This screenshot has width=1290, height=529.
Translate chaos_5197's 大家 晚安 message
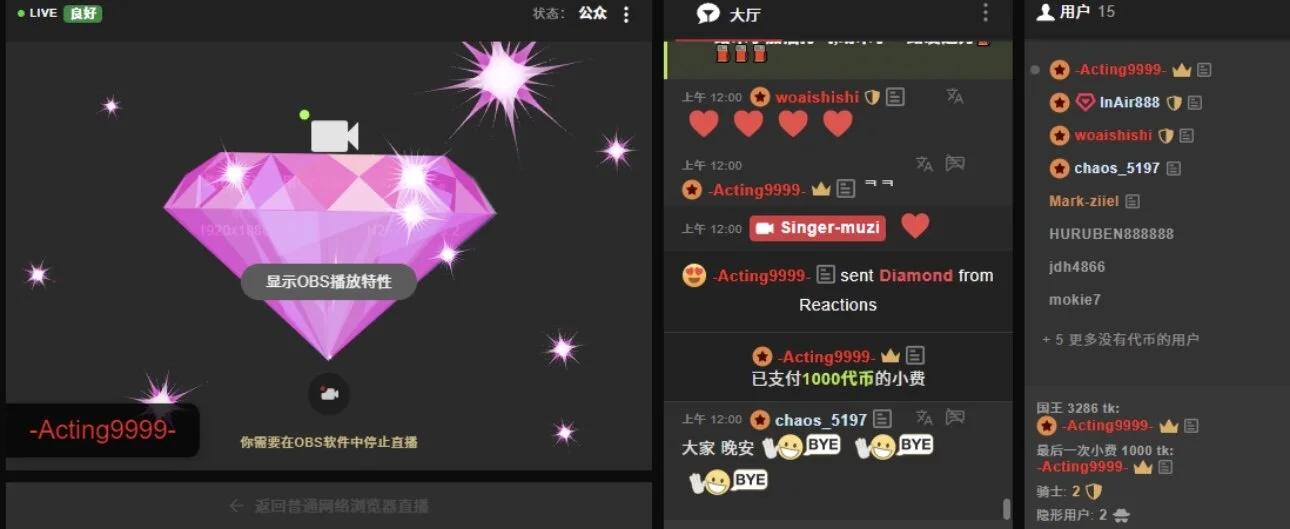point(924,418)
